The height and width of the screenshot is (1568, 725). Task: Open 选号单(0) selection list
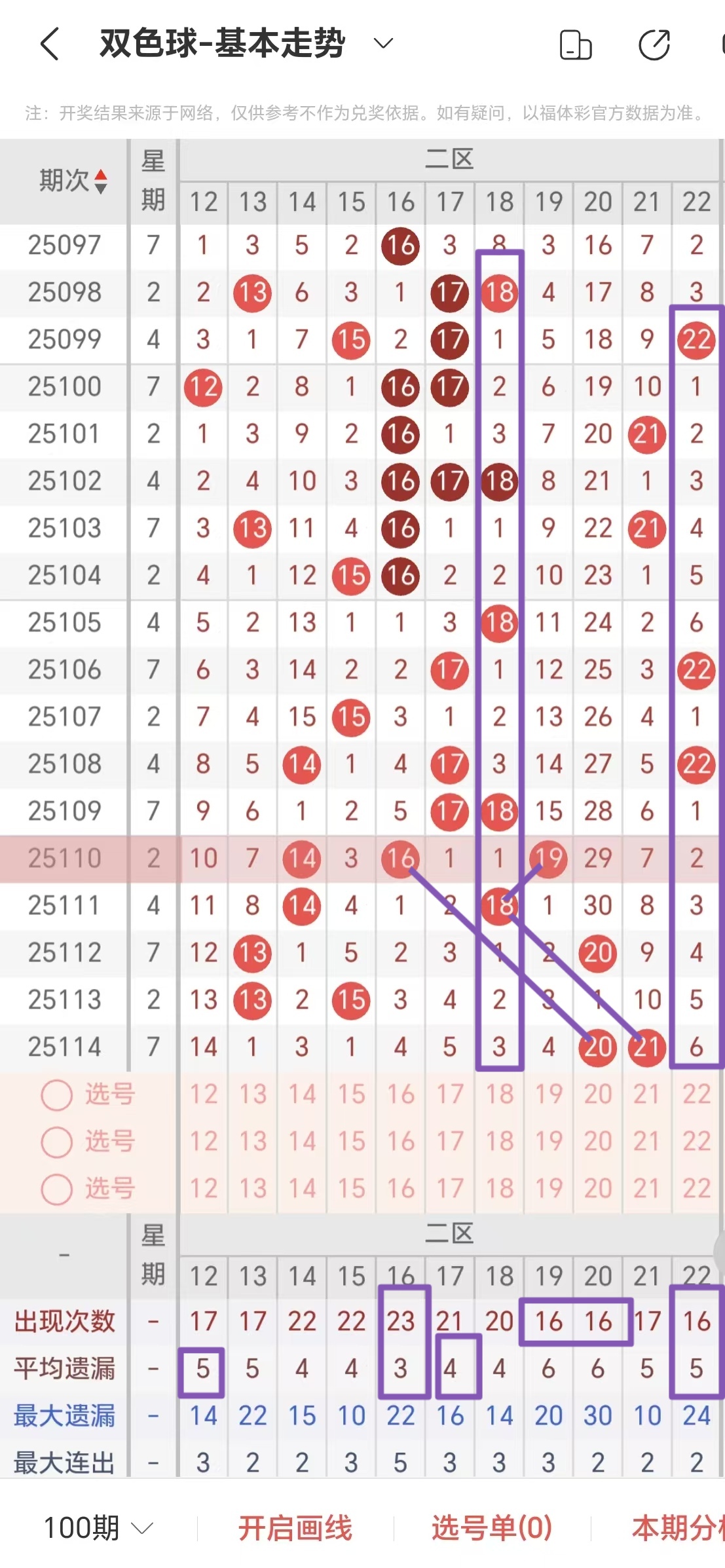coord(492,1528)
